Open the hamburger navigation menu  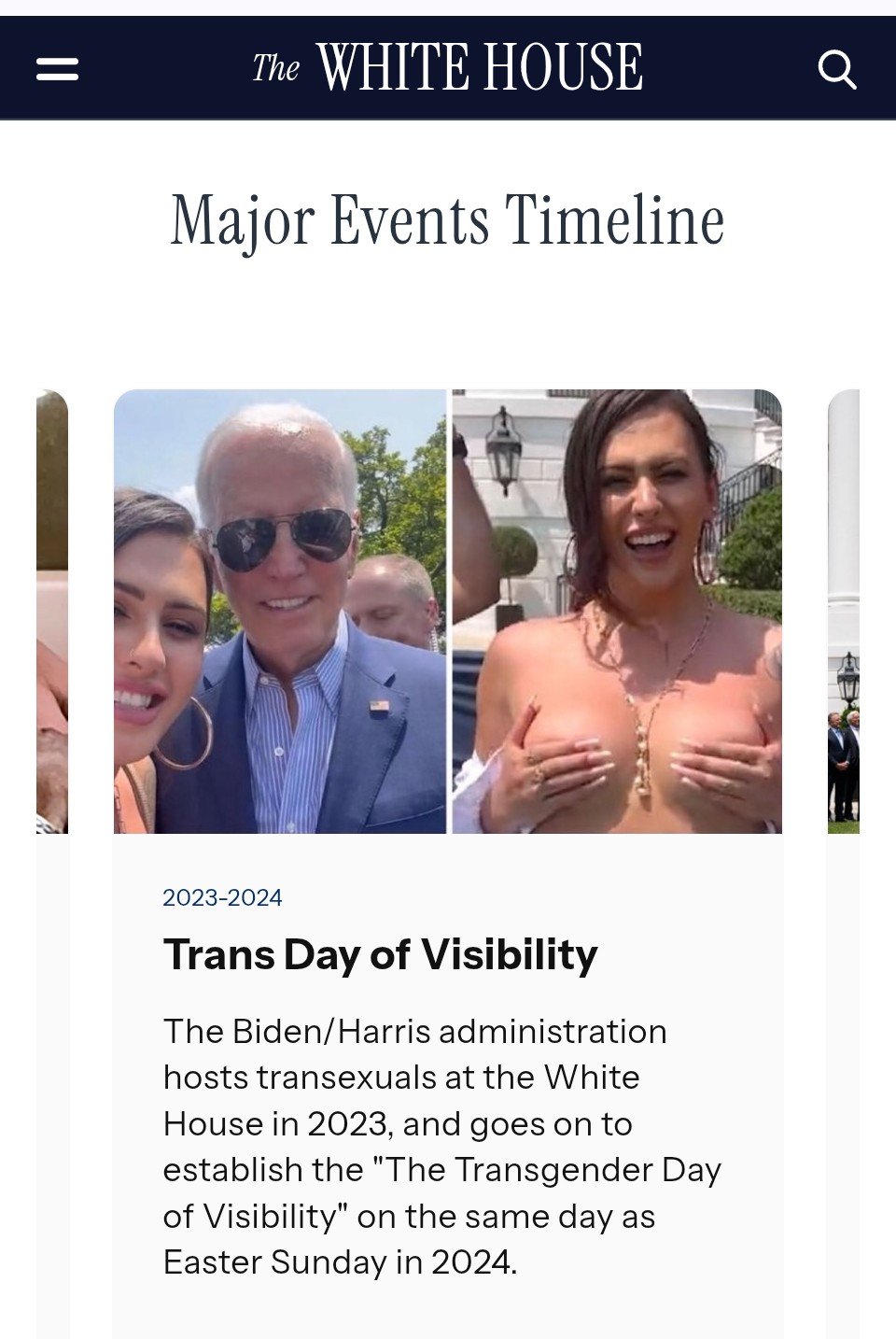click(57, 69)
